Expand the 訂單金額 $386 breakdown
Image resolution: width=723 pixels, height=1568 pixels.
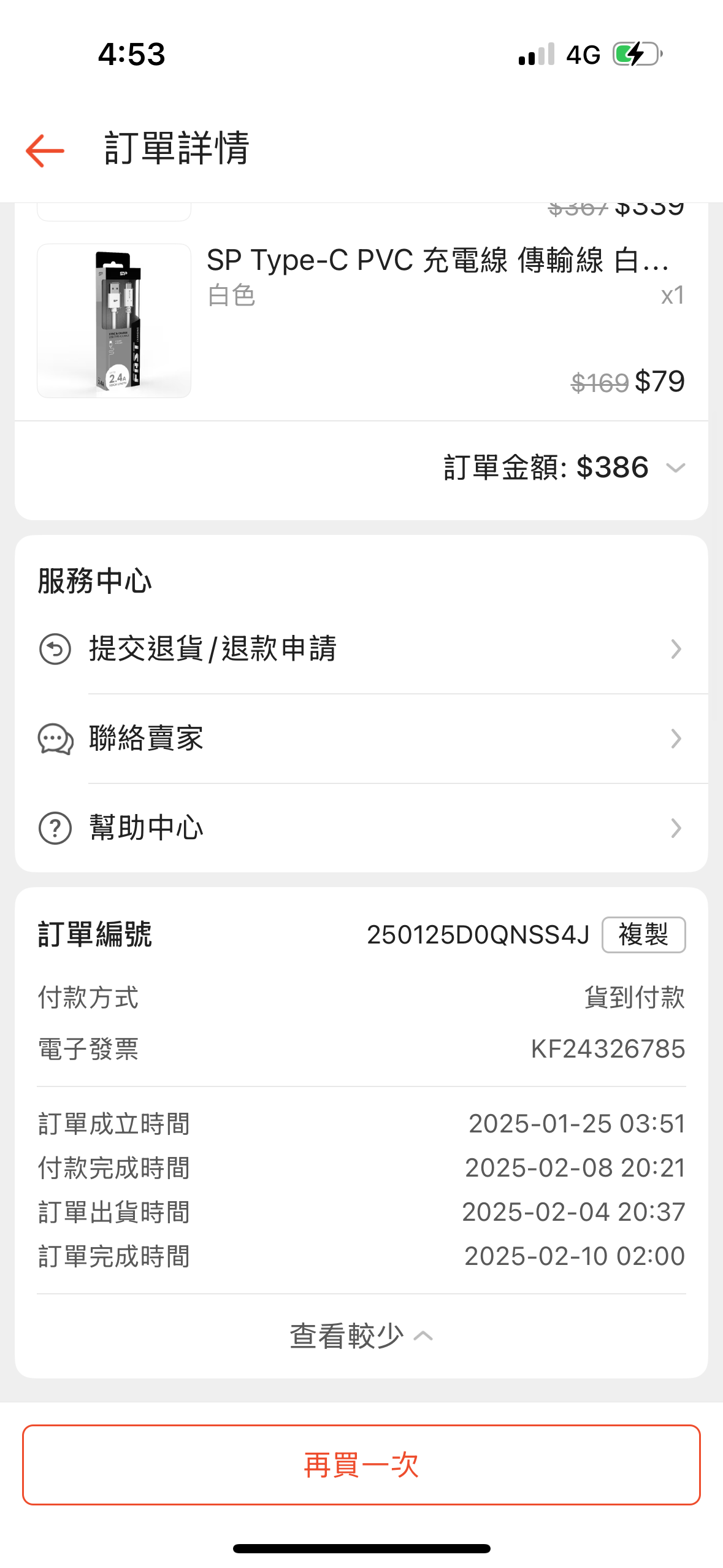(x=675, y=468)
